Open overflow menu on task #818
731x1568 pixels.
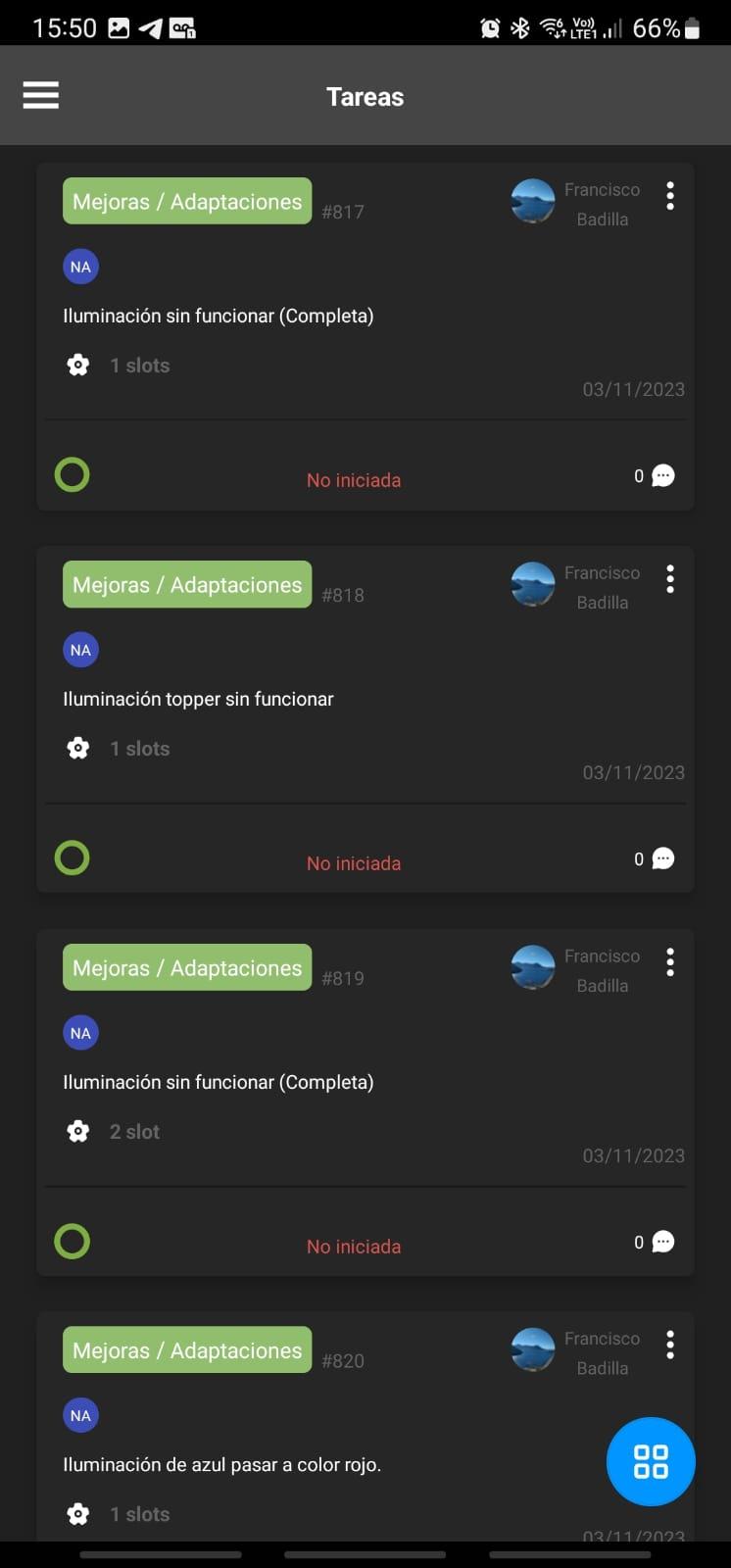(670, 579)
